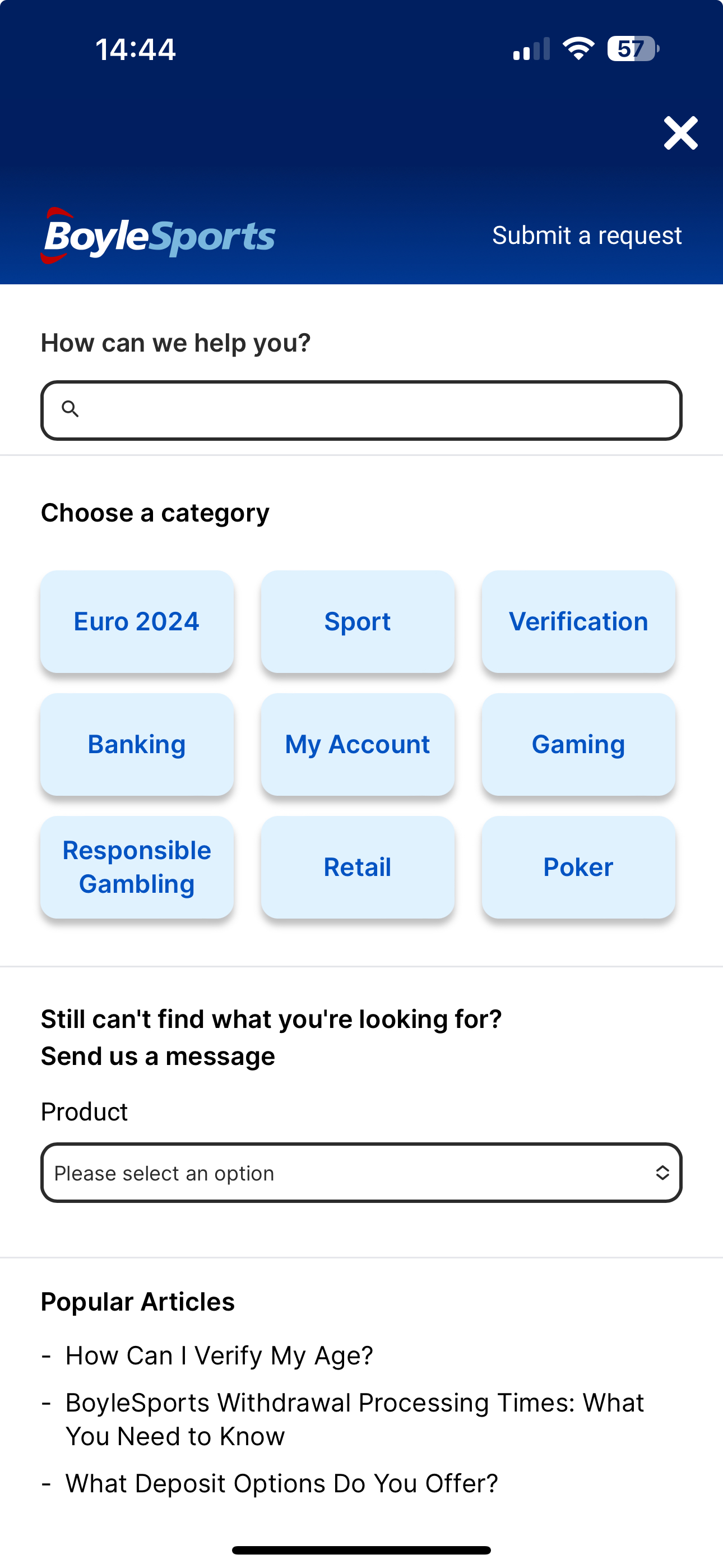This screenshot has height=1568, width=723.
Task: Open the Verification category
Action: (x=578, y=621)
